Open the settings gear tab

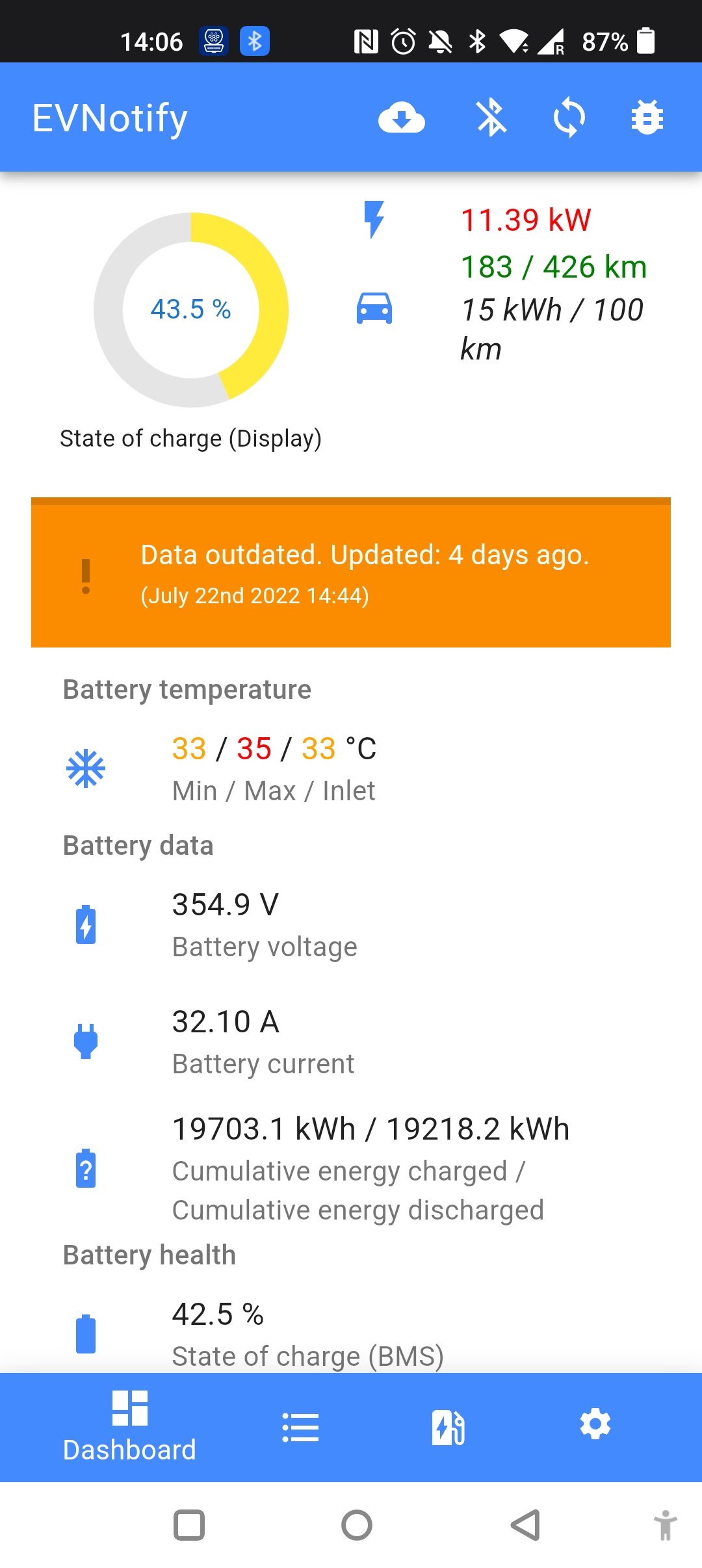coord(595,1424)
